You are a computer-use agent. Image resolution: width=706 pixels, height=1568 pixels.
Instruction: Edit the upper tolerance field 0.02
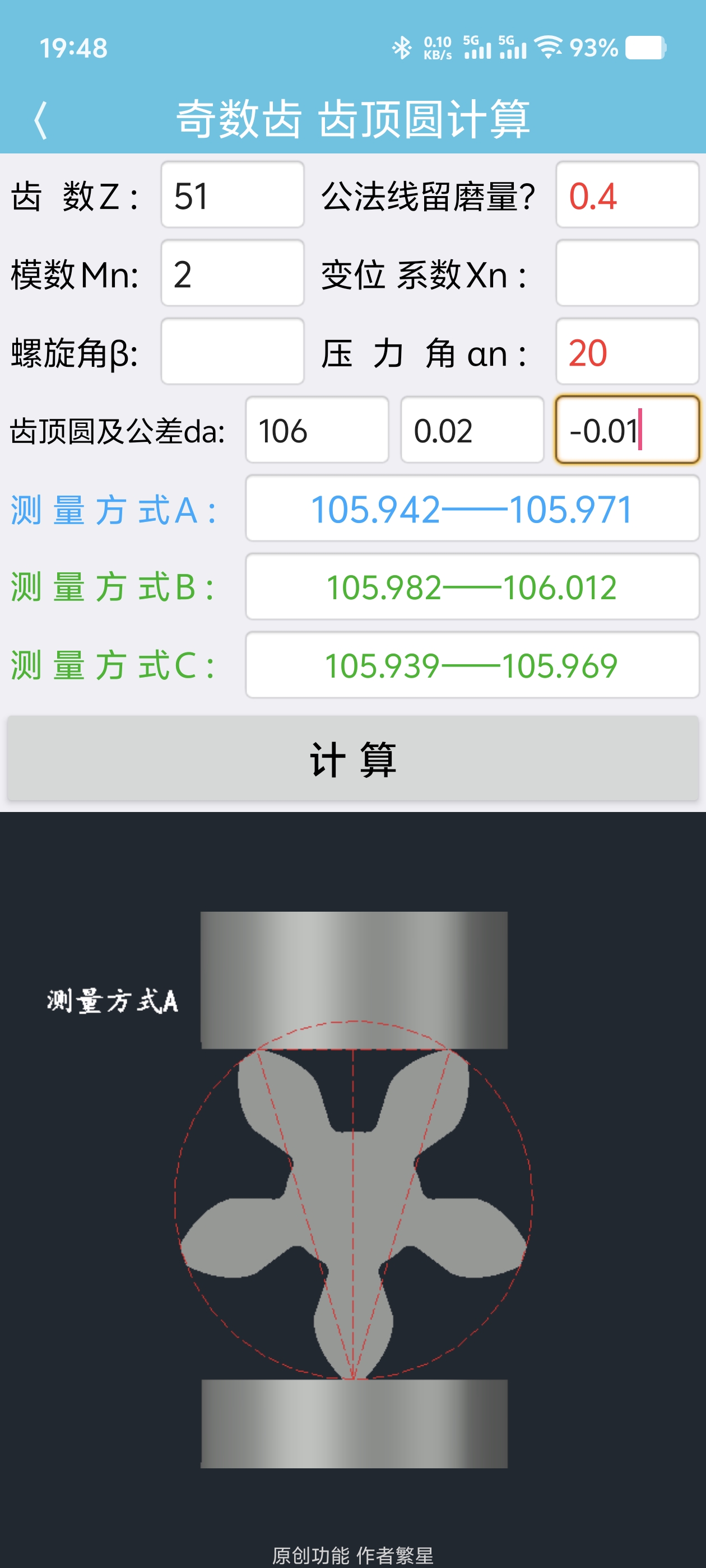471,430
